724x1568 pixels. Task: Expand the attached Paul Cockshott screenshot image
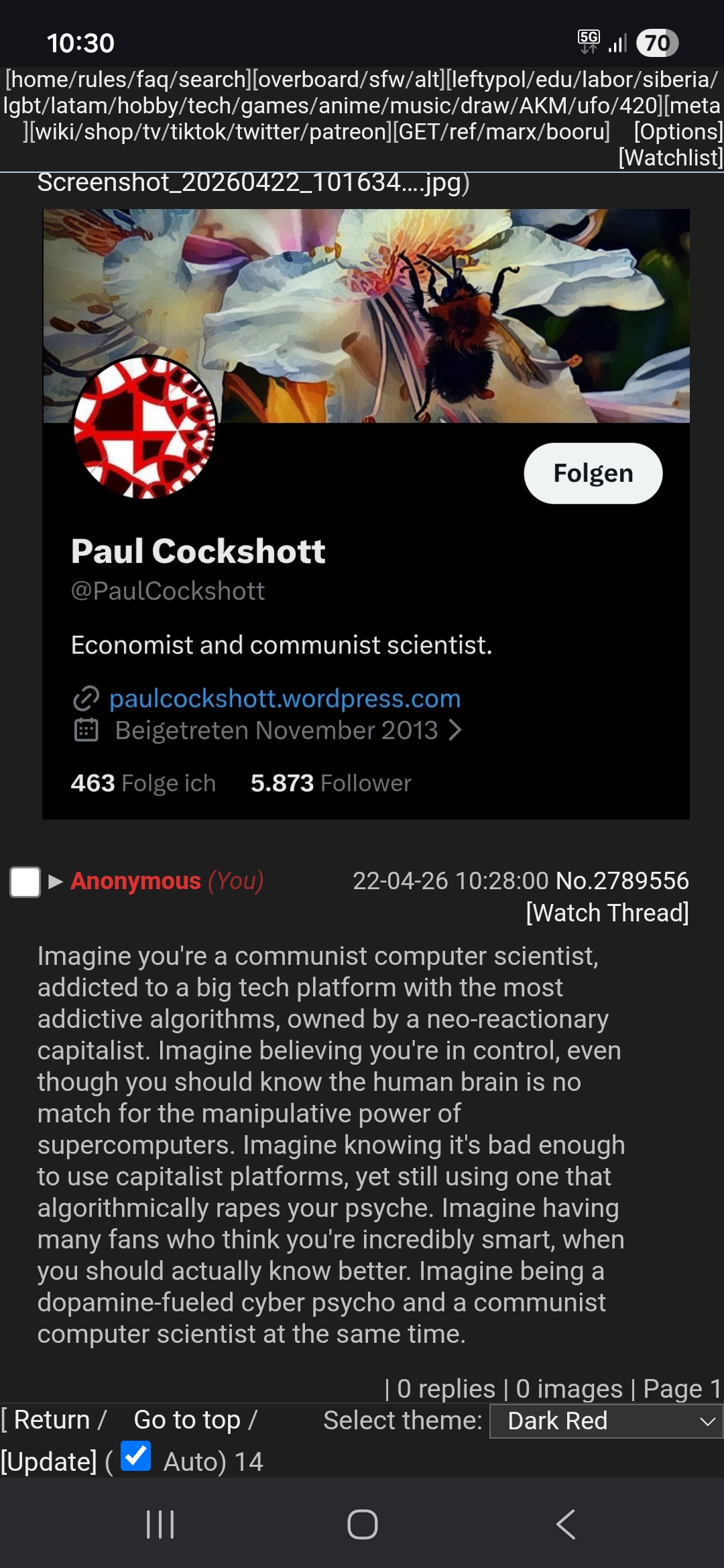pyautogui.click(x=366, y=513)
